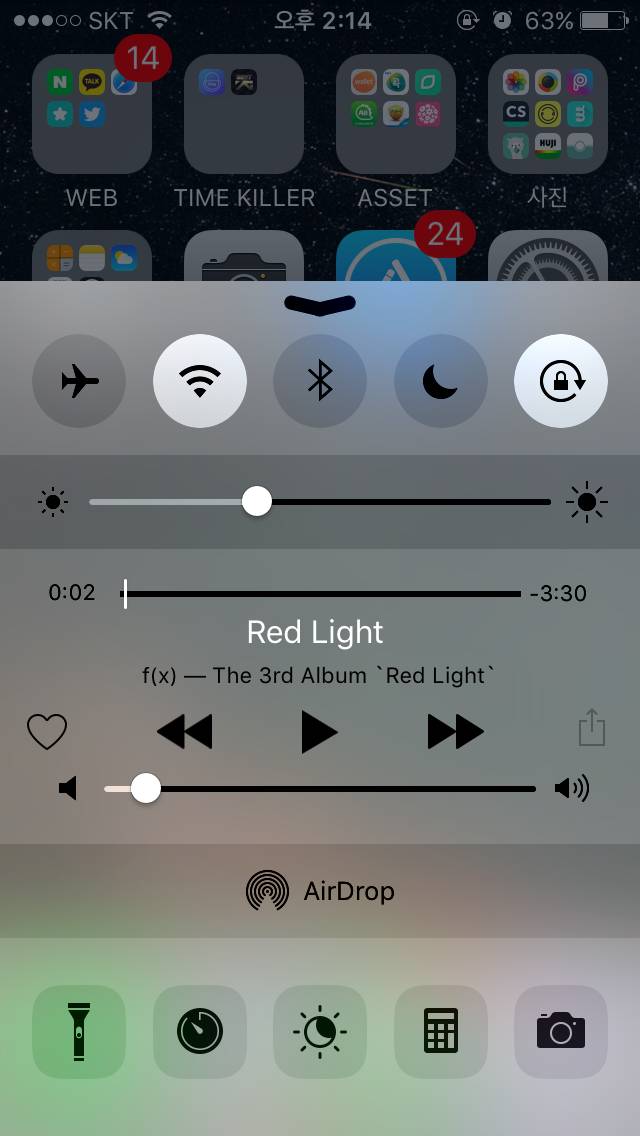The width and height of the screenshot is (640, 1136).
Task: Open the timer shortcut
Action: pos(200,1031)
